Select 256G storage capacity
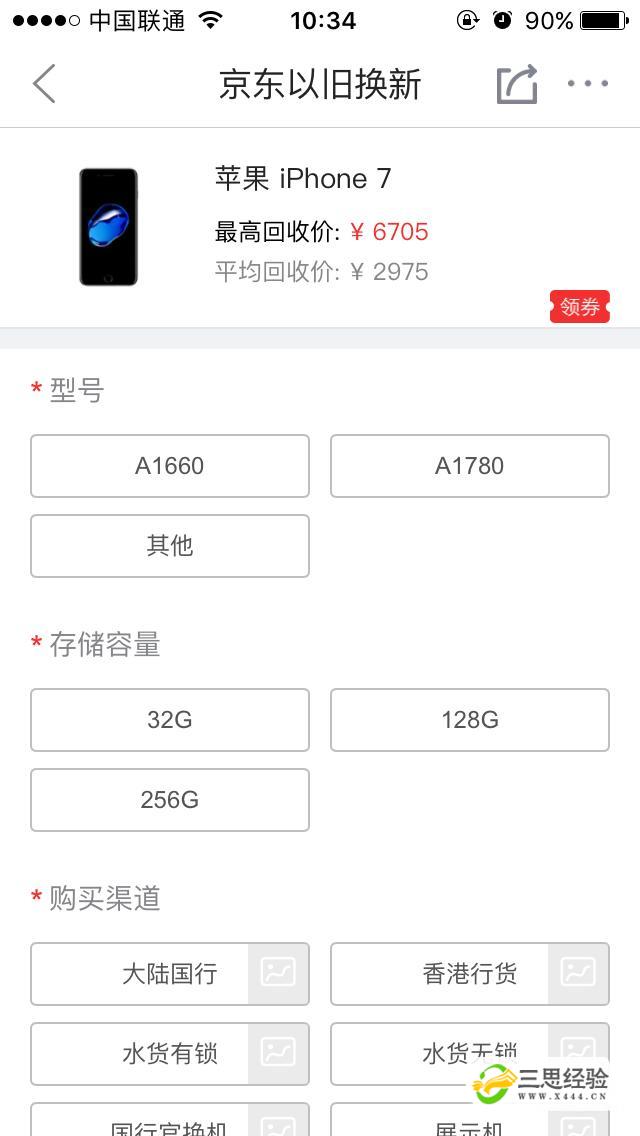 click(170, 800)
